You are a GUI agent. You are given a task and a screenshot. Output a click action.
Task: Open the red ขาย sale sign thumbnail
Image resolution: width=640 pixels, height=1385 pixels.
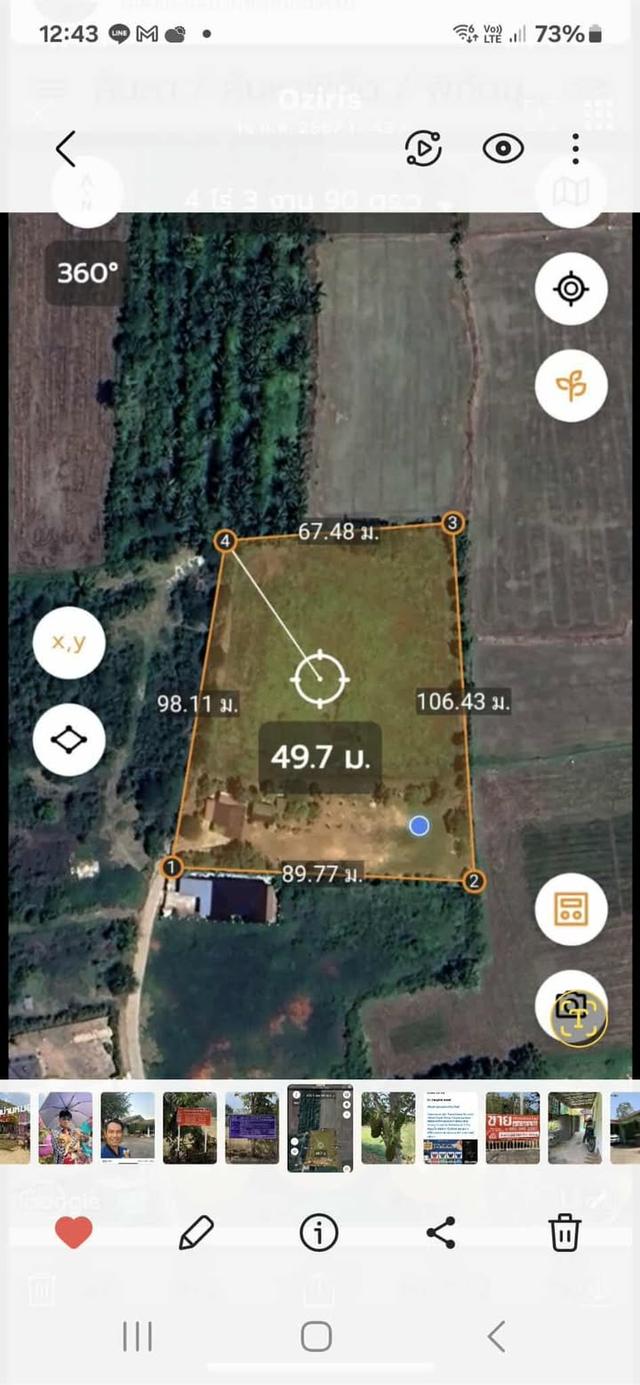click(x=513, y=1127)
